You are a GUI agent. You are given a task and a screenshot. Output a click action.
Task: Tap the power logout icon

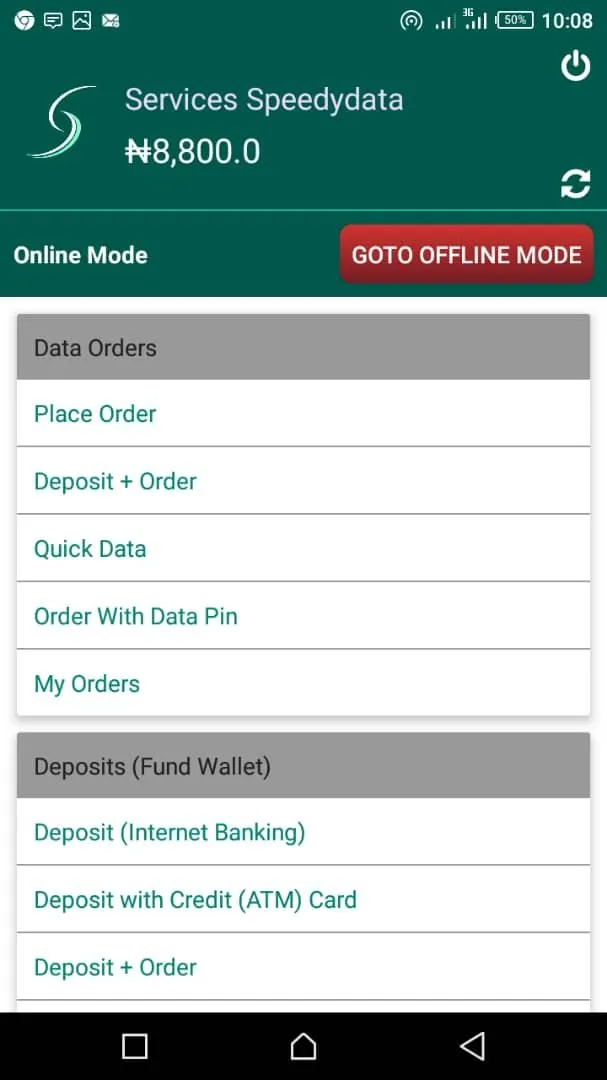(575, 66)
